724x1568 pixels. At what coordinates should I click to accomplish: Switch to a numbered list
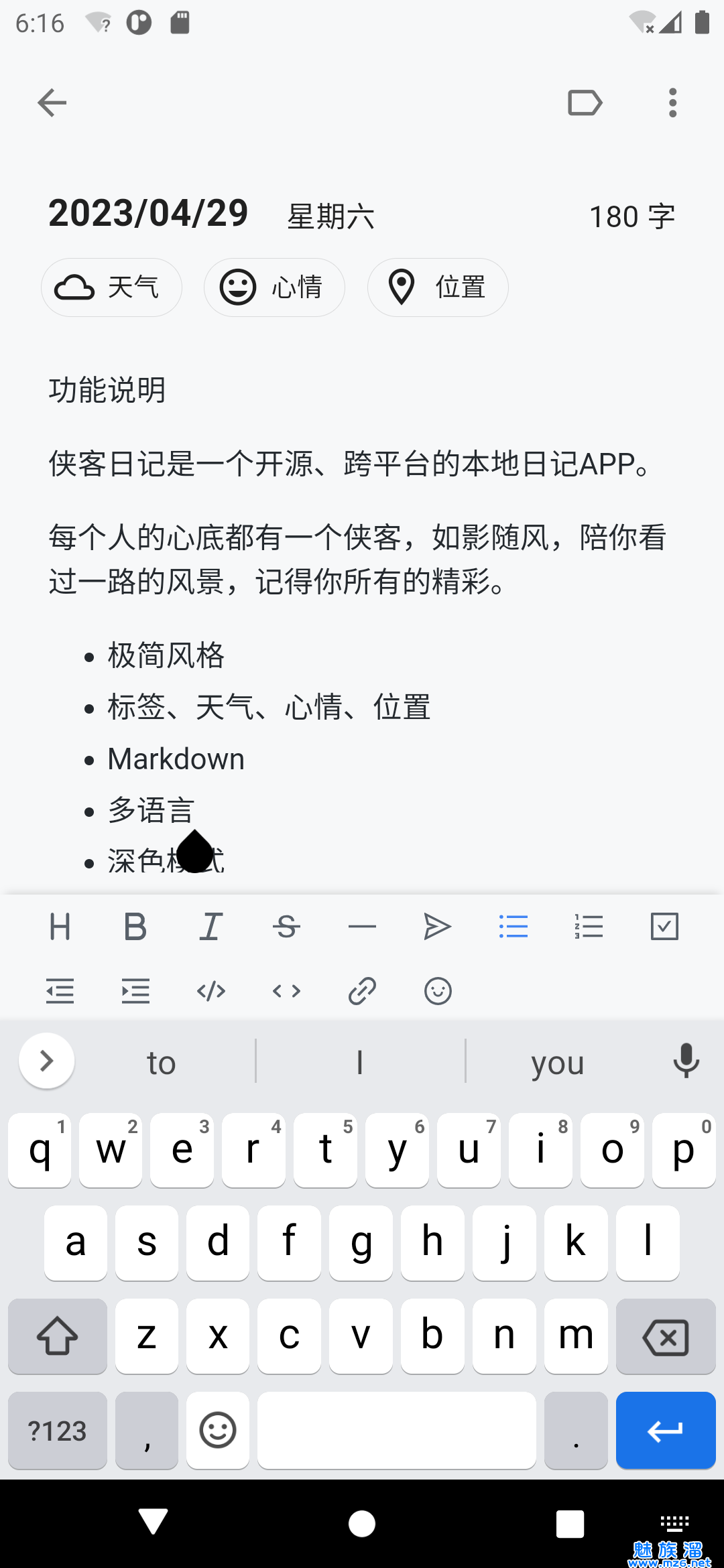(589, 927)
